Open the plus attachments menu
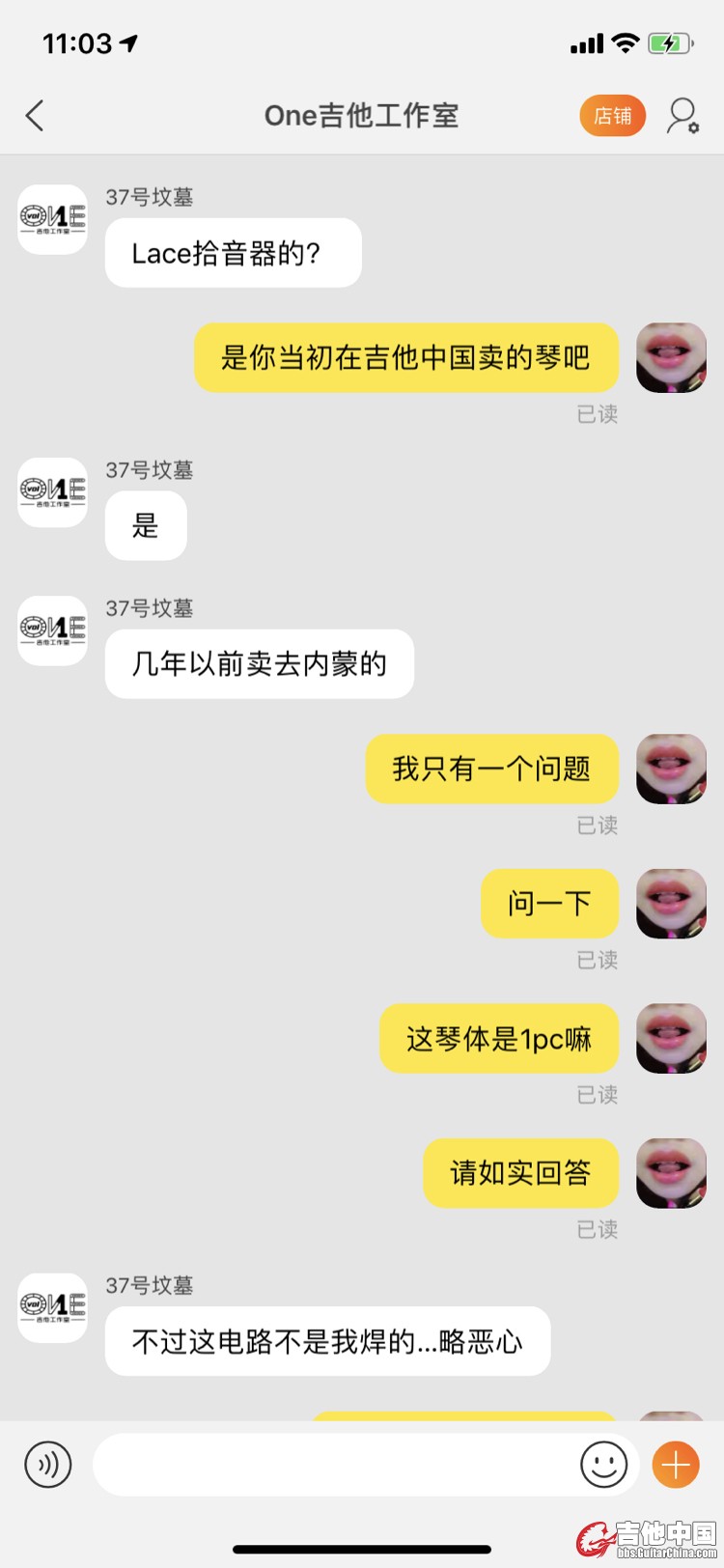Screen dimensions: 724x1568 pyautogui.click(x=676, y=1465)
